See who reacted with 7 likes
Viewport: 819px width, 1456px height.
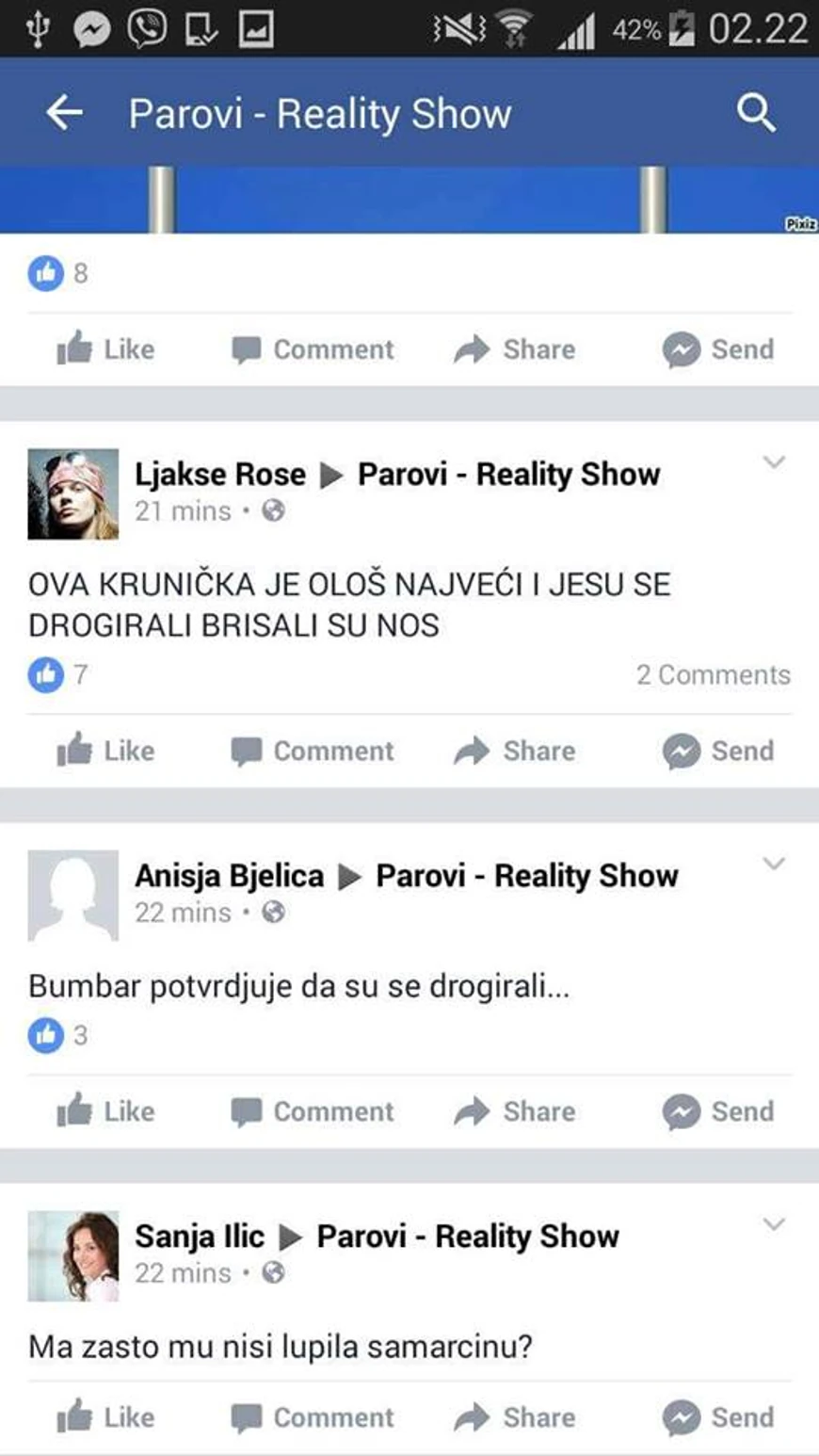[x=58, y=674]
